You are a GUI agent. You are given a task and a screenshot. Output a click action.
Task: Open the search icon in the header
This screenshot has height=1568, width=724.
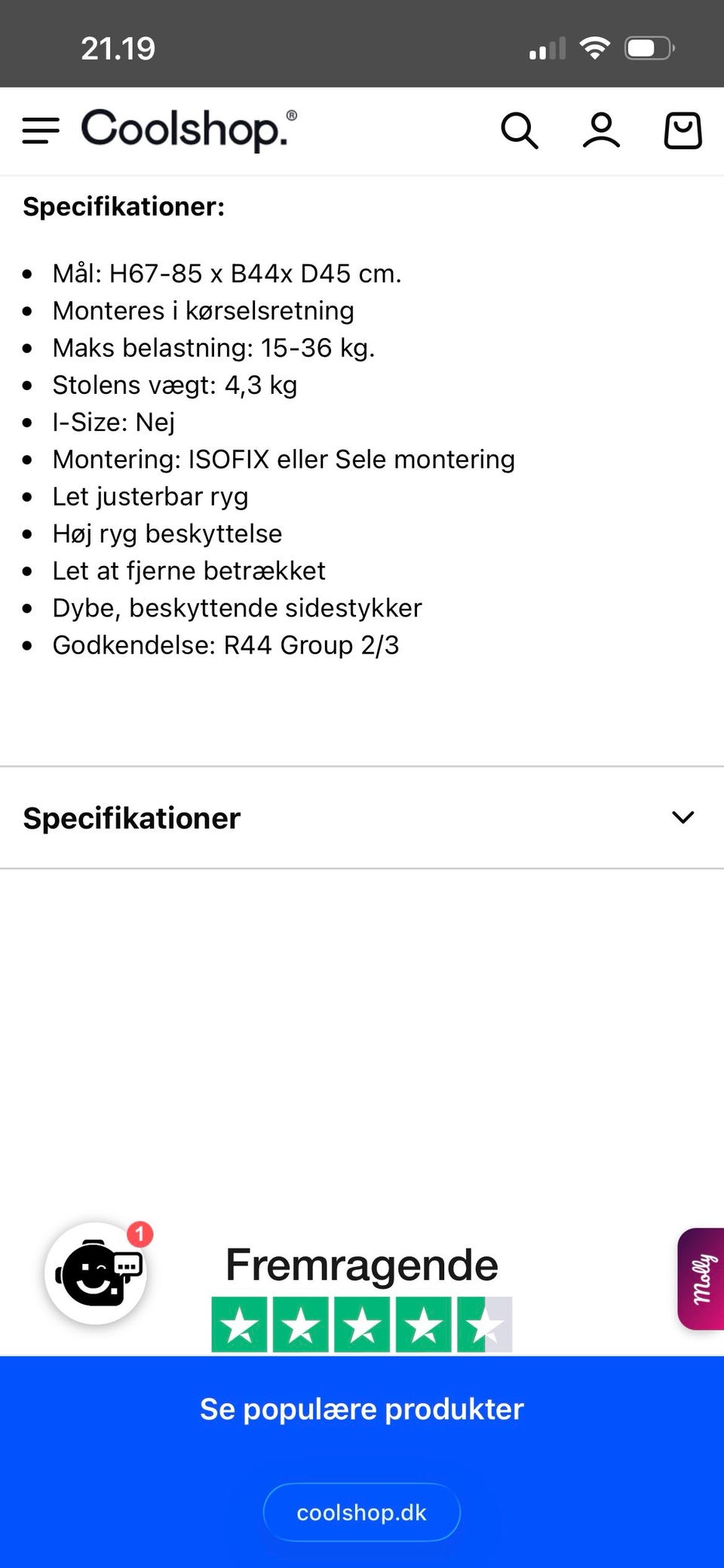(x=519, y=131)
